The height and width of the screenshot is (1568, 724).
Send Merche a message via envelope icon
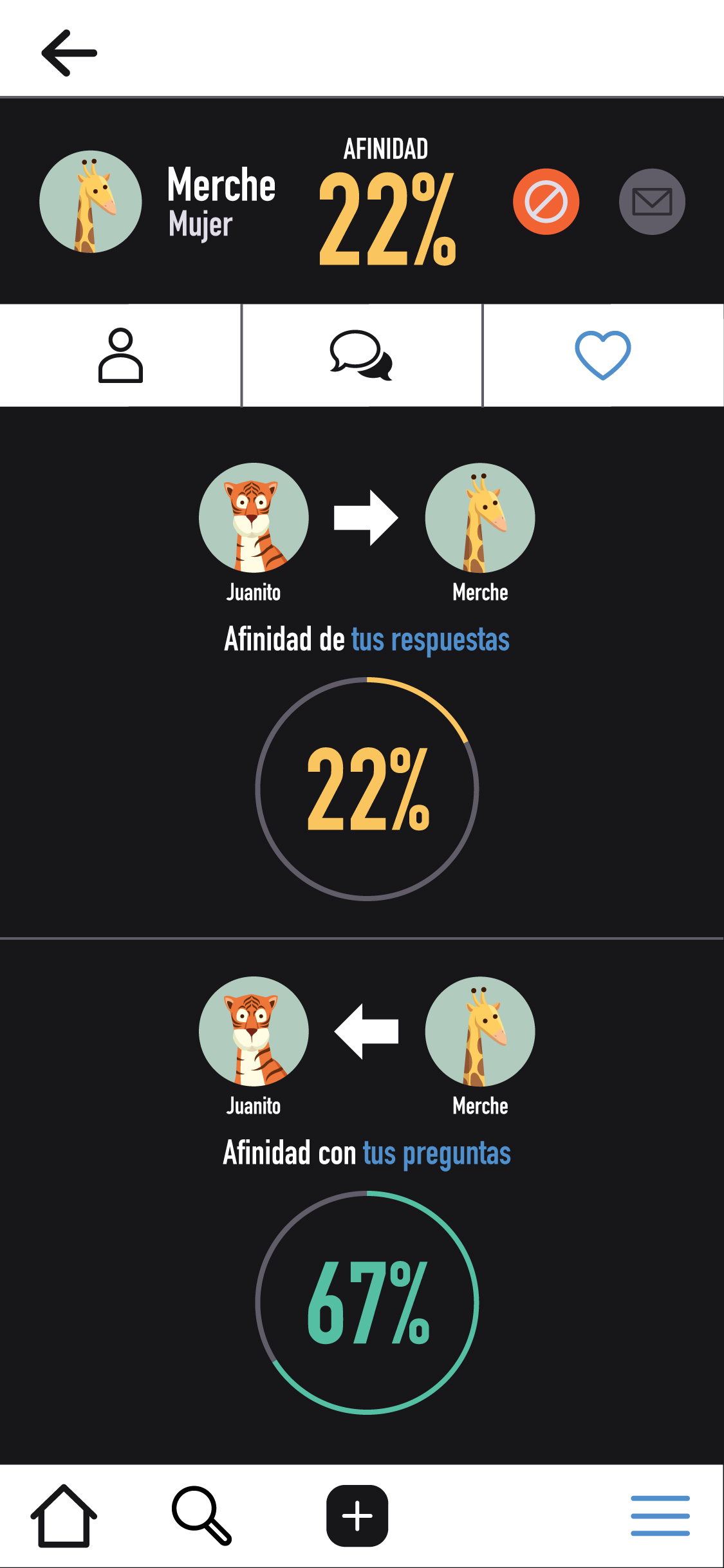click(652, 201)
